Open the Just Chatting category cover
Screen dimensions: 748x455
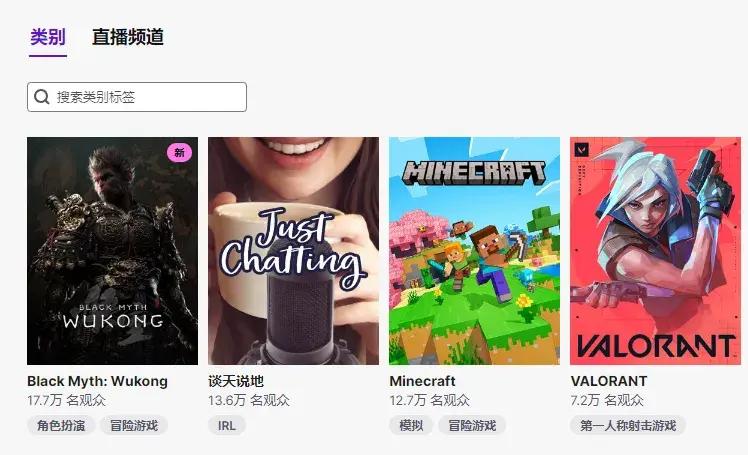pyautogui.click(x=293, y=250)
